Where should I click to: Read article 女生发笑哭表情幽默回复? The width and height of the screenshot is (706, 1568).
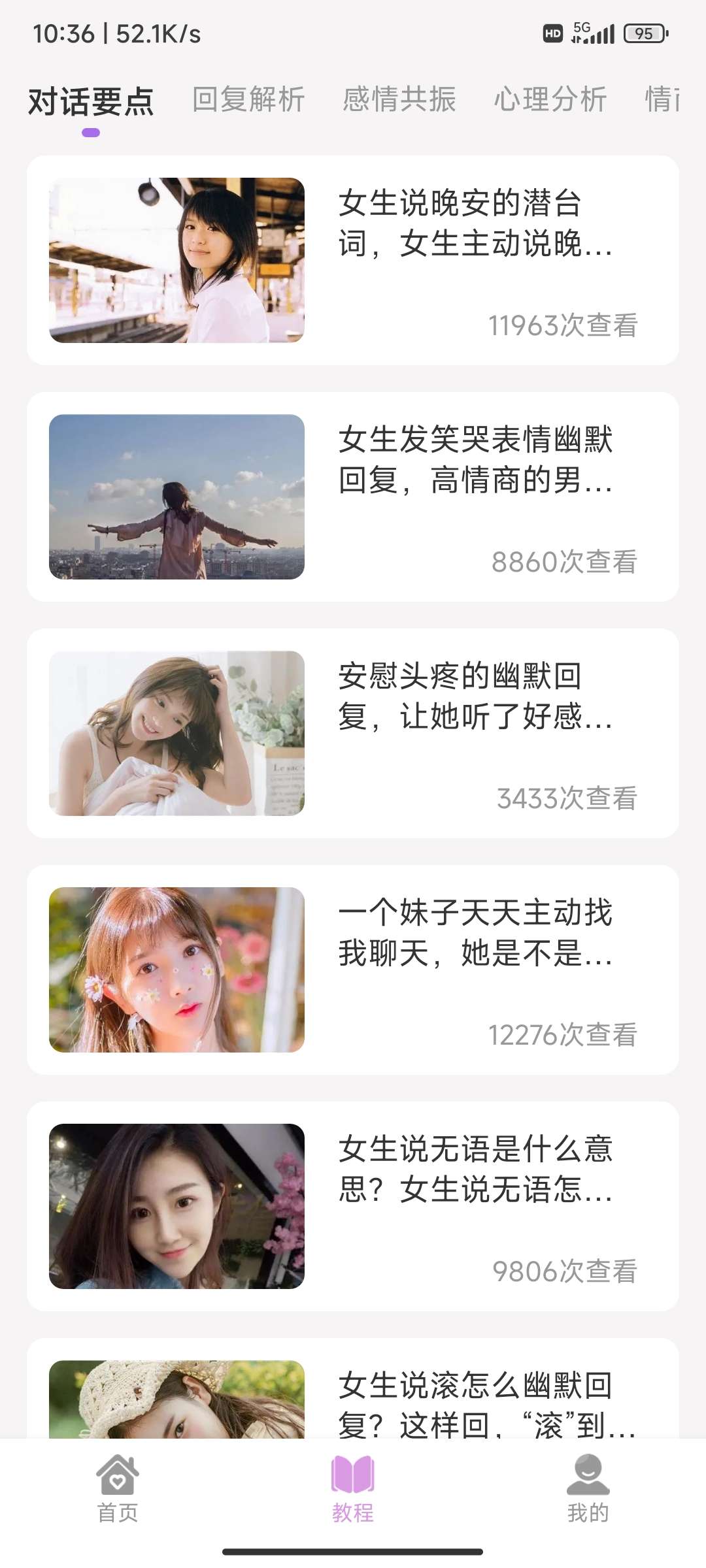click(353, 497)
